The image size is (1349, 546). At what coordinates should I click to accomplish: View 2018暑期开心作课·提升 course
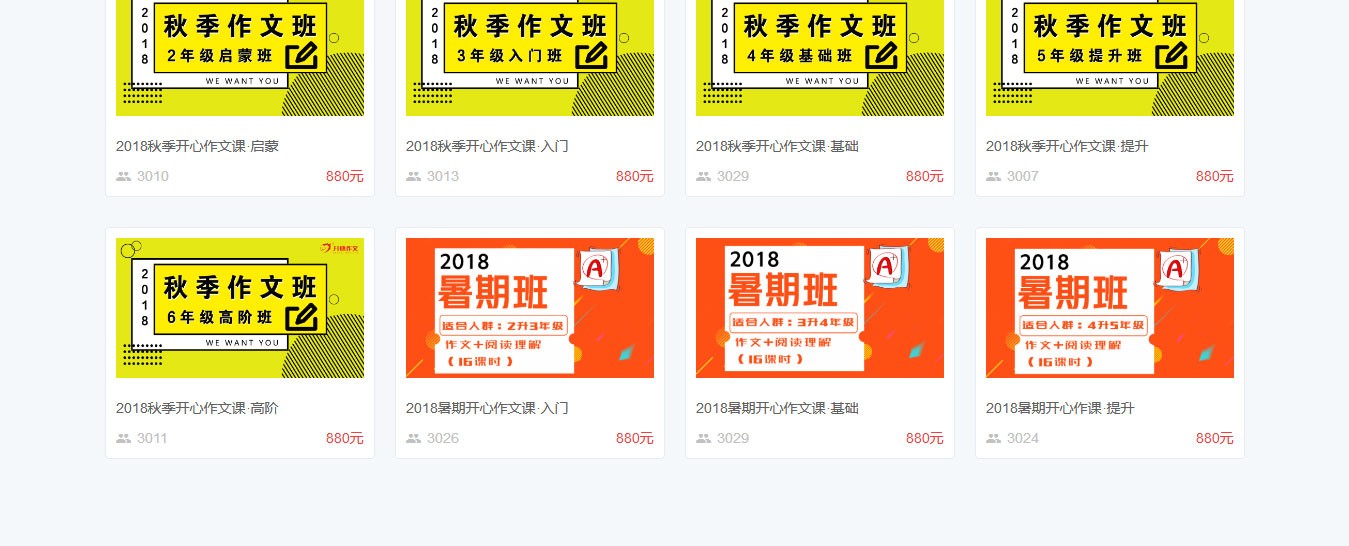pyautogui.click(x=1060, y=408)
